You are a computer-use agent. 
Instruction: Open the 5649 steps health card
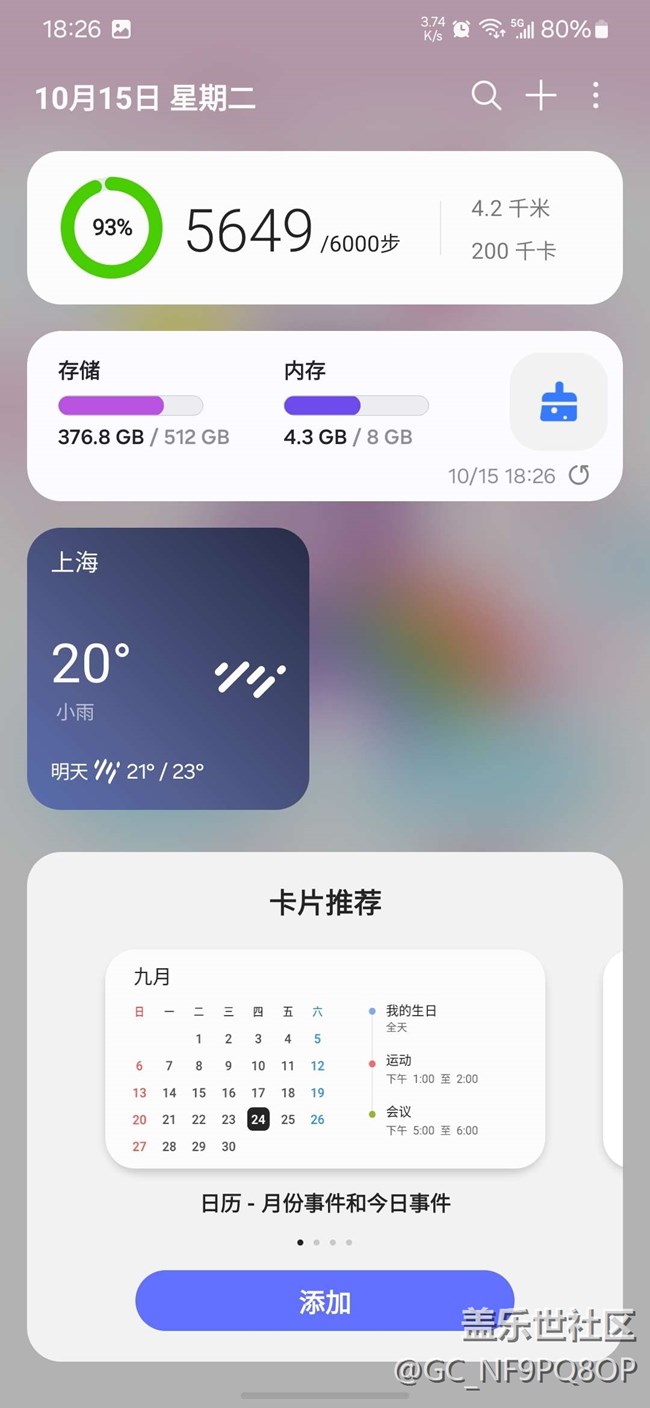click(325, 228)
